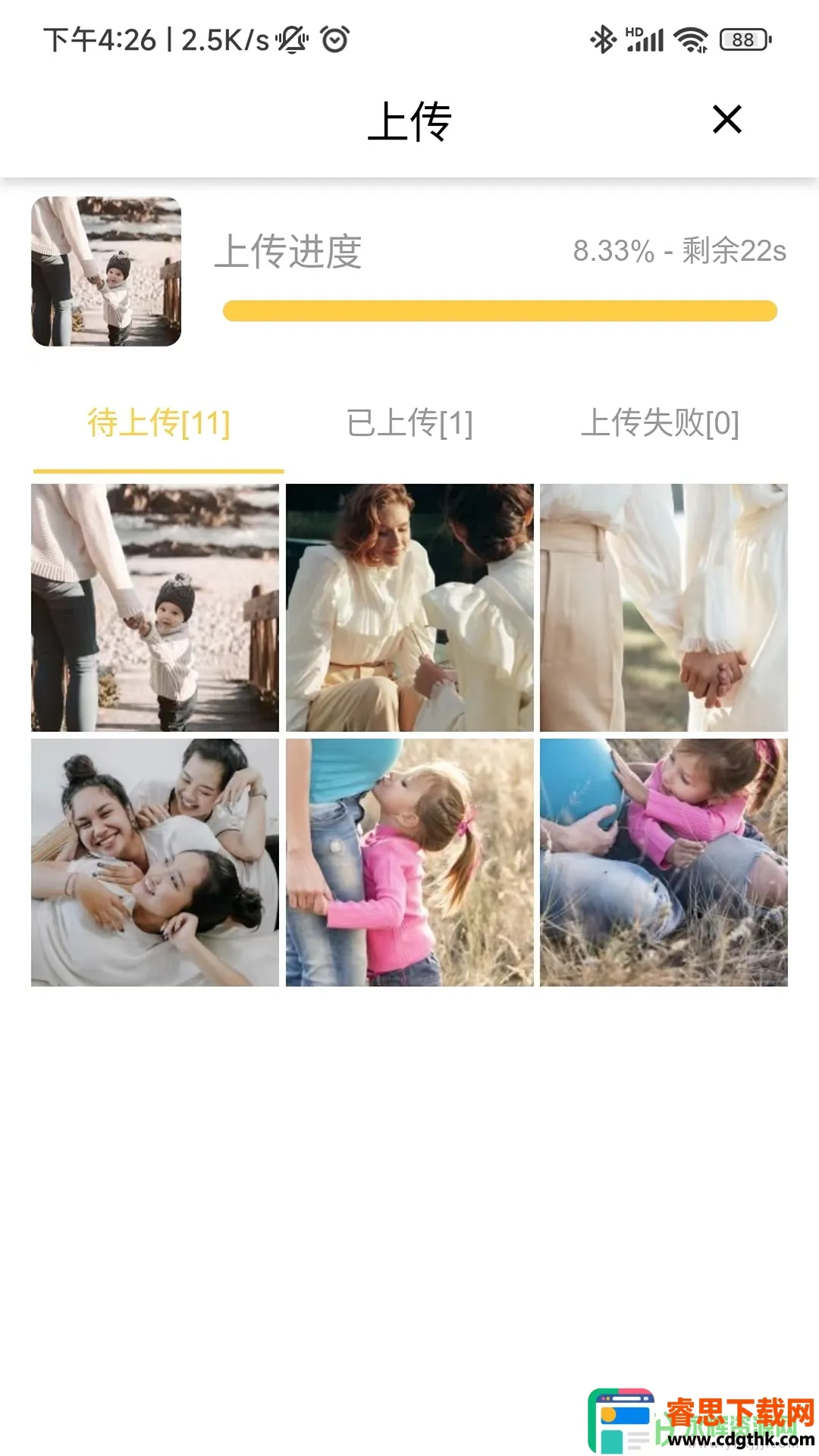The image size is (819, 1456).
Task: Open the two women in white blouses photo
Action: pyautogui.click(x=409, y=607)
